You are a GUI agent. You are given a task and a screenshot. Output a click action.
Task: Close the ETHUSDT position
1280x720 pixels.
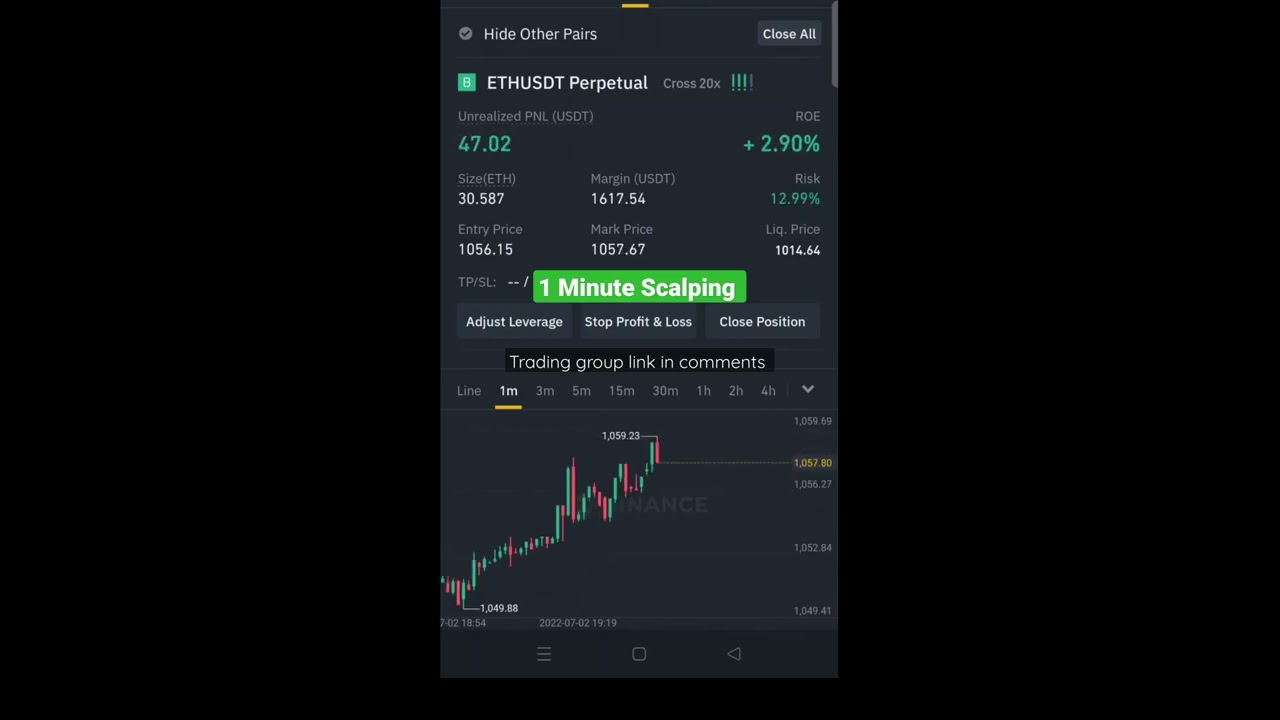[762, 322]
